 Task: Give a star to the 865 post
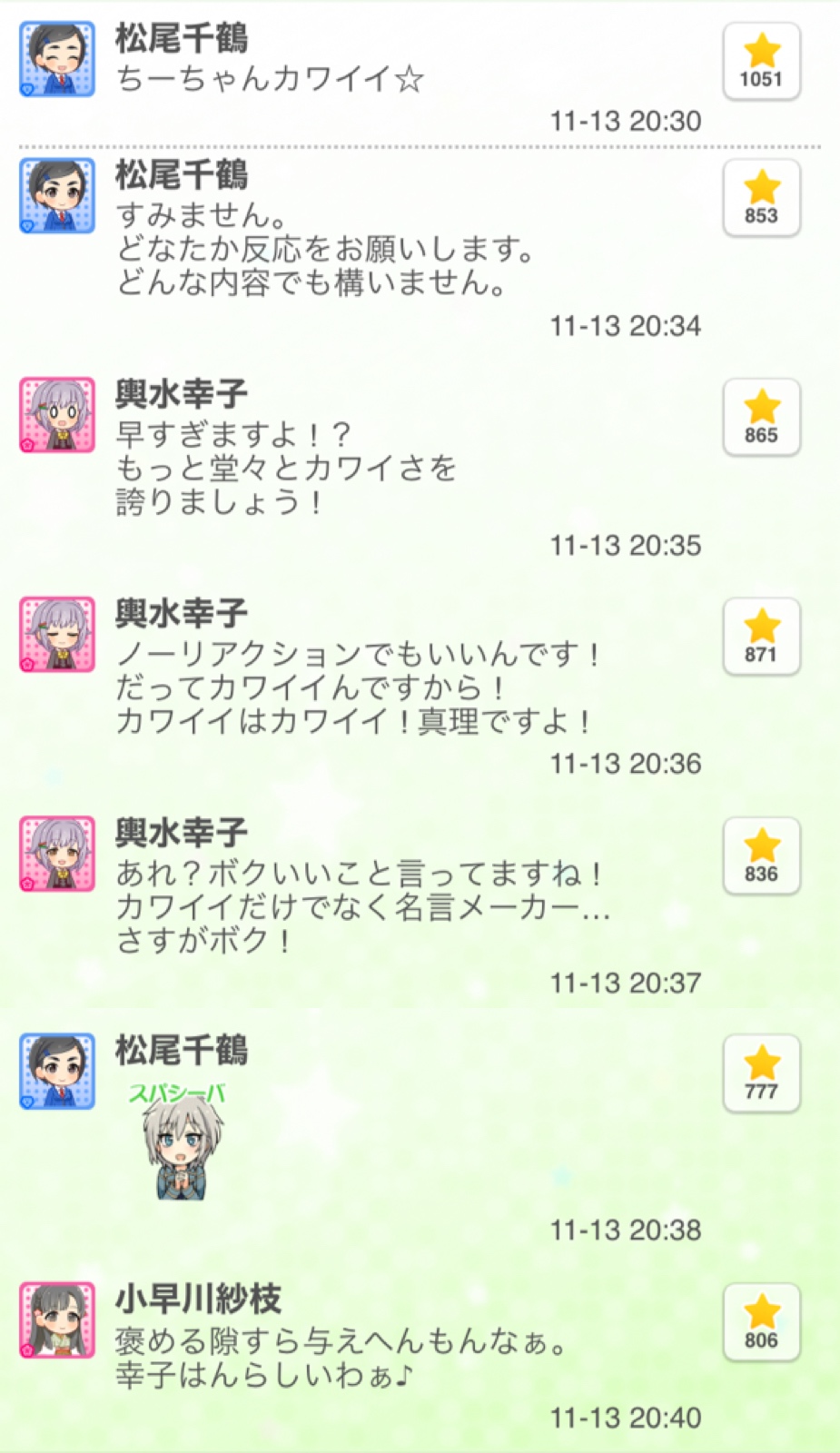click(761, 417)
